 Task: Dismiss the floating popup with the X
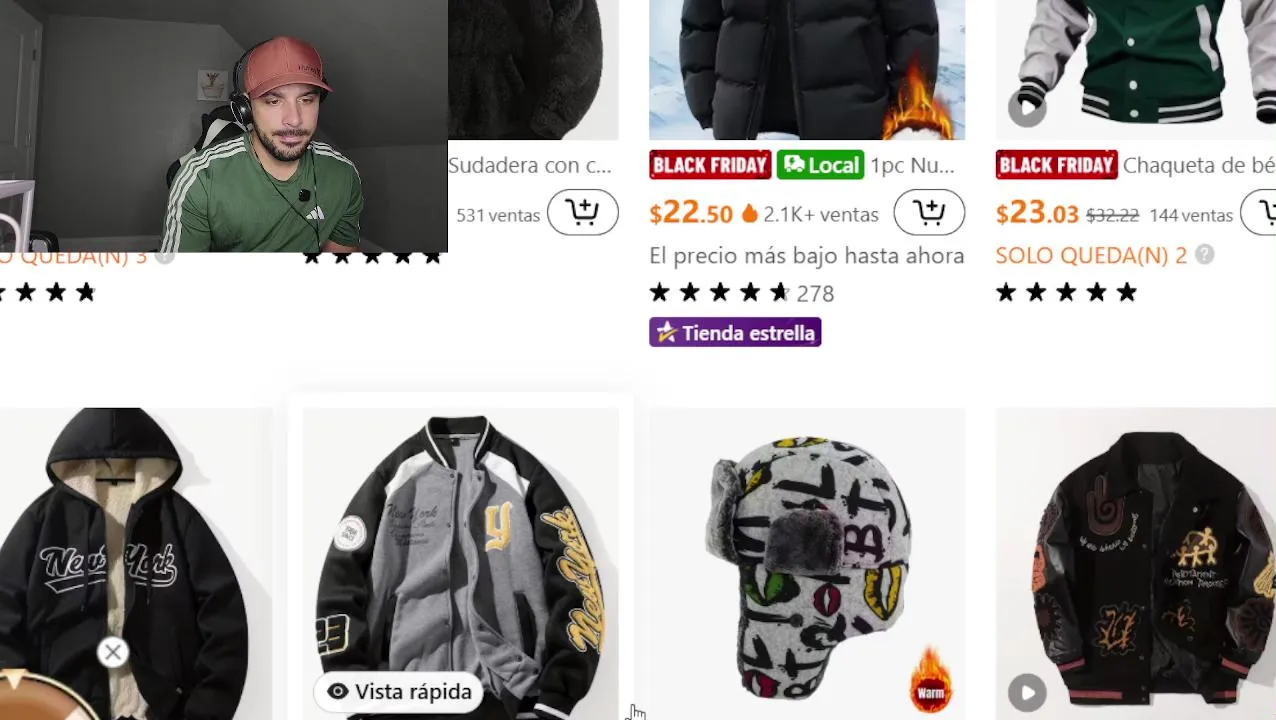[113, 653]
